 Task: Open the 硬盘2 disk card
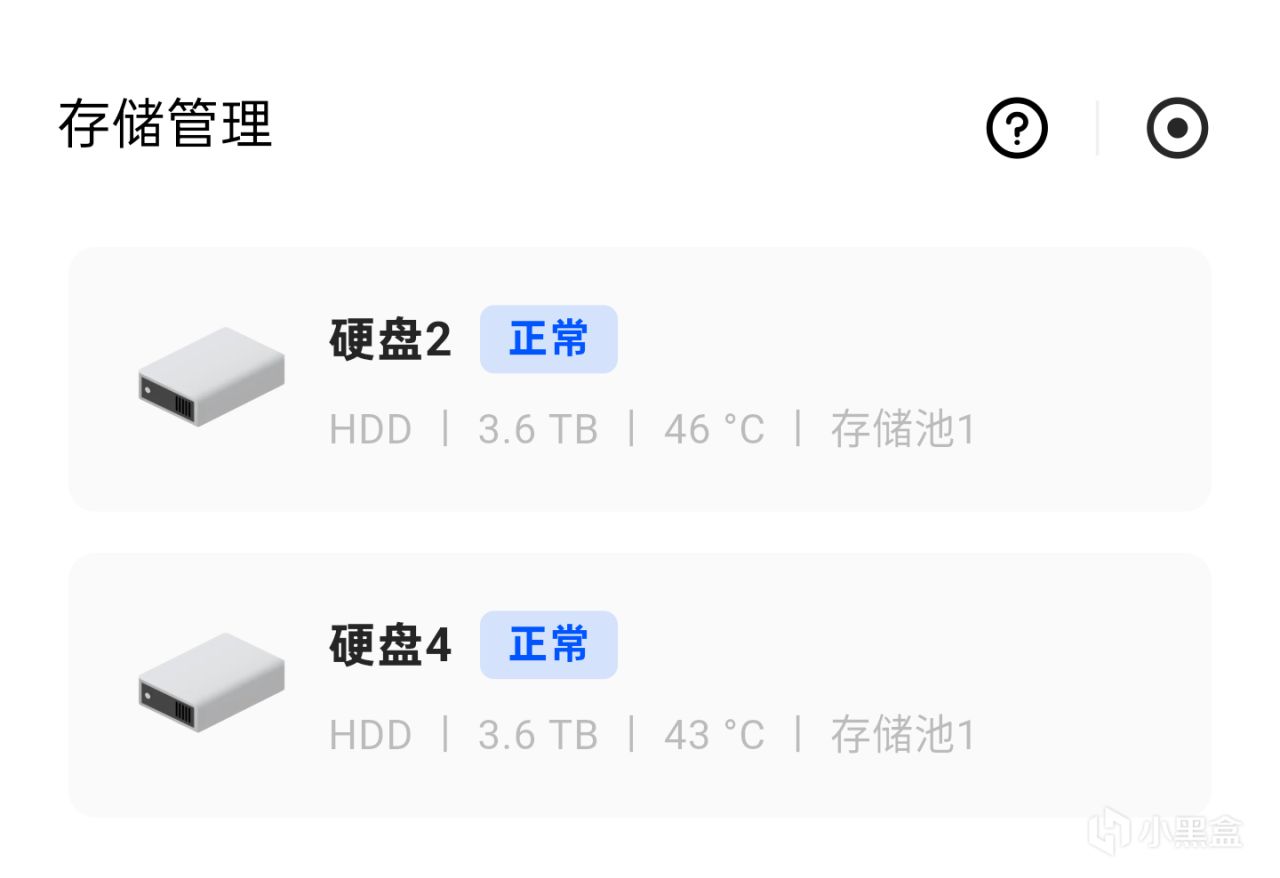click(x=640, y=379)
